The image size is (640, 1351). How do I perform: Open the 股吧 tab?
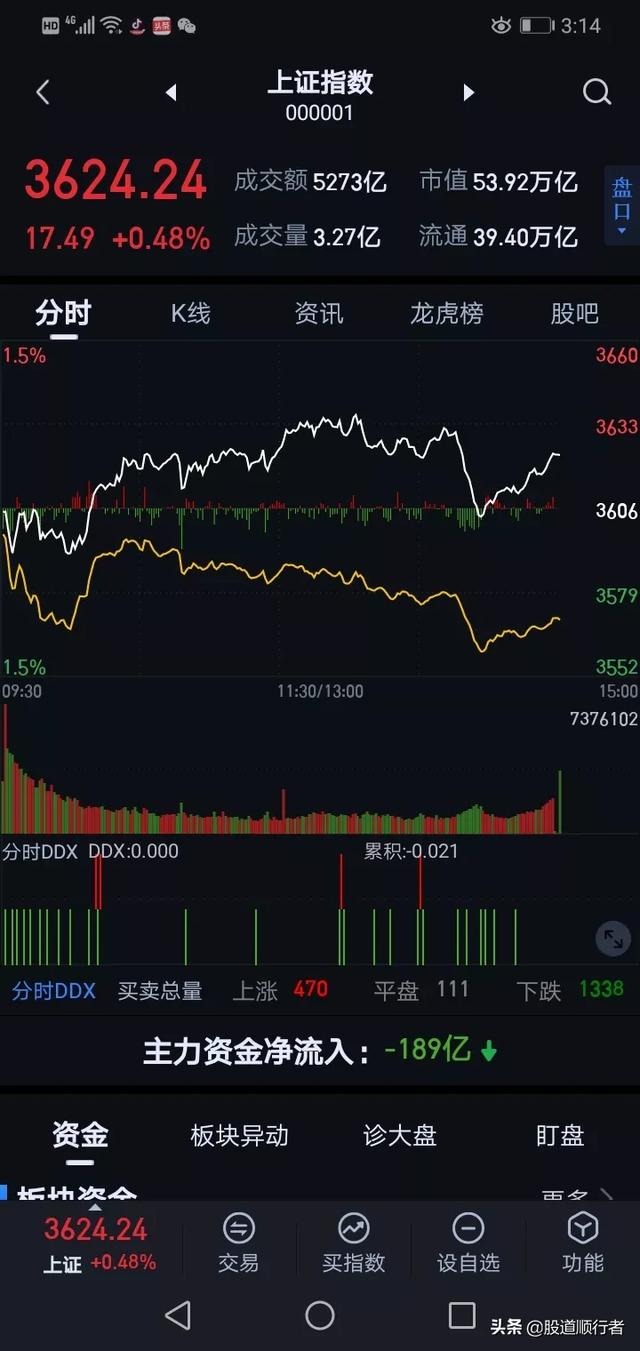(x=575, y=313)
